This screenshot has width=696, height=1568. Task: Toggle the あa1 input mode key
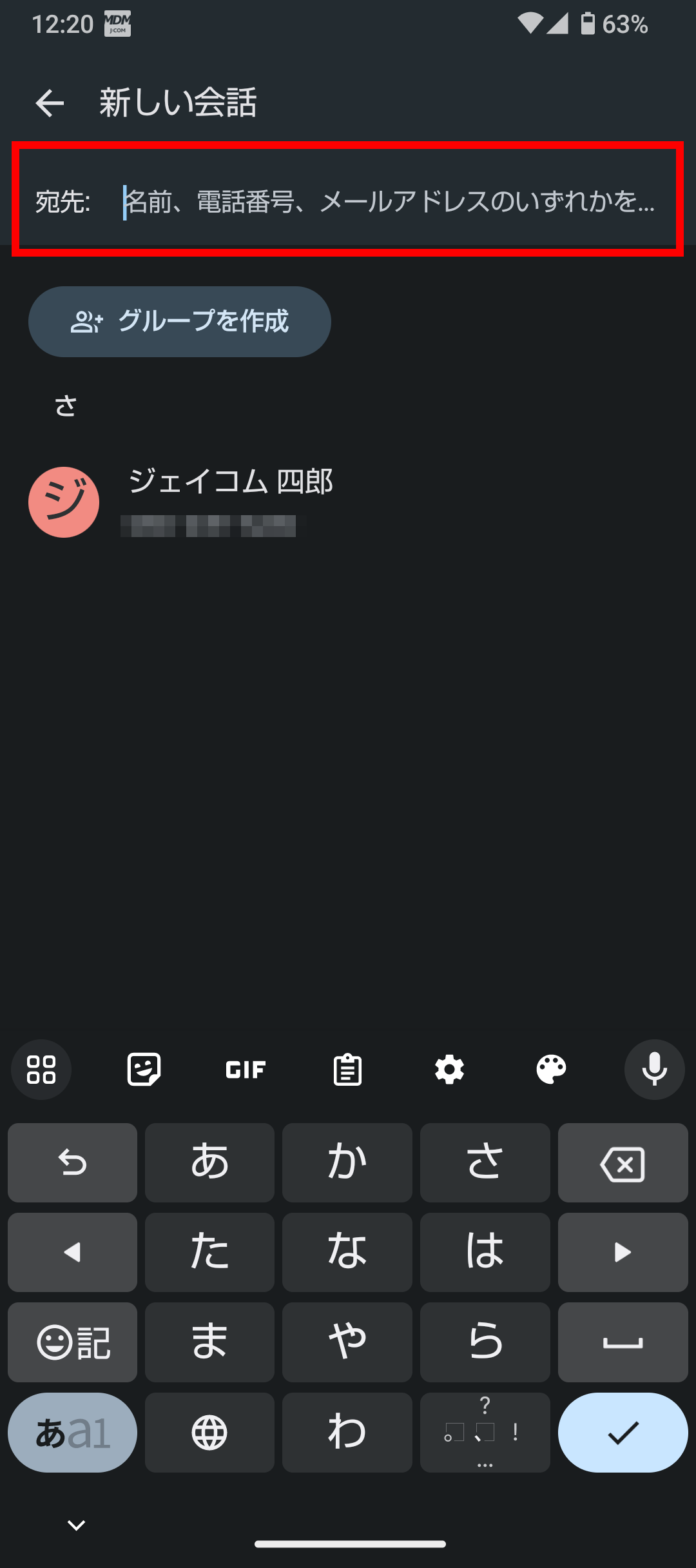click(72, 1433)
